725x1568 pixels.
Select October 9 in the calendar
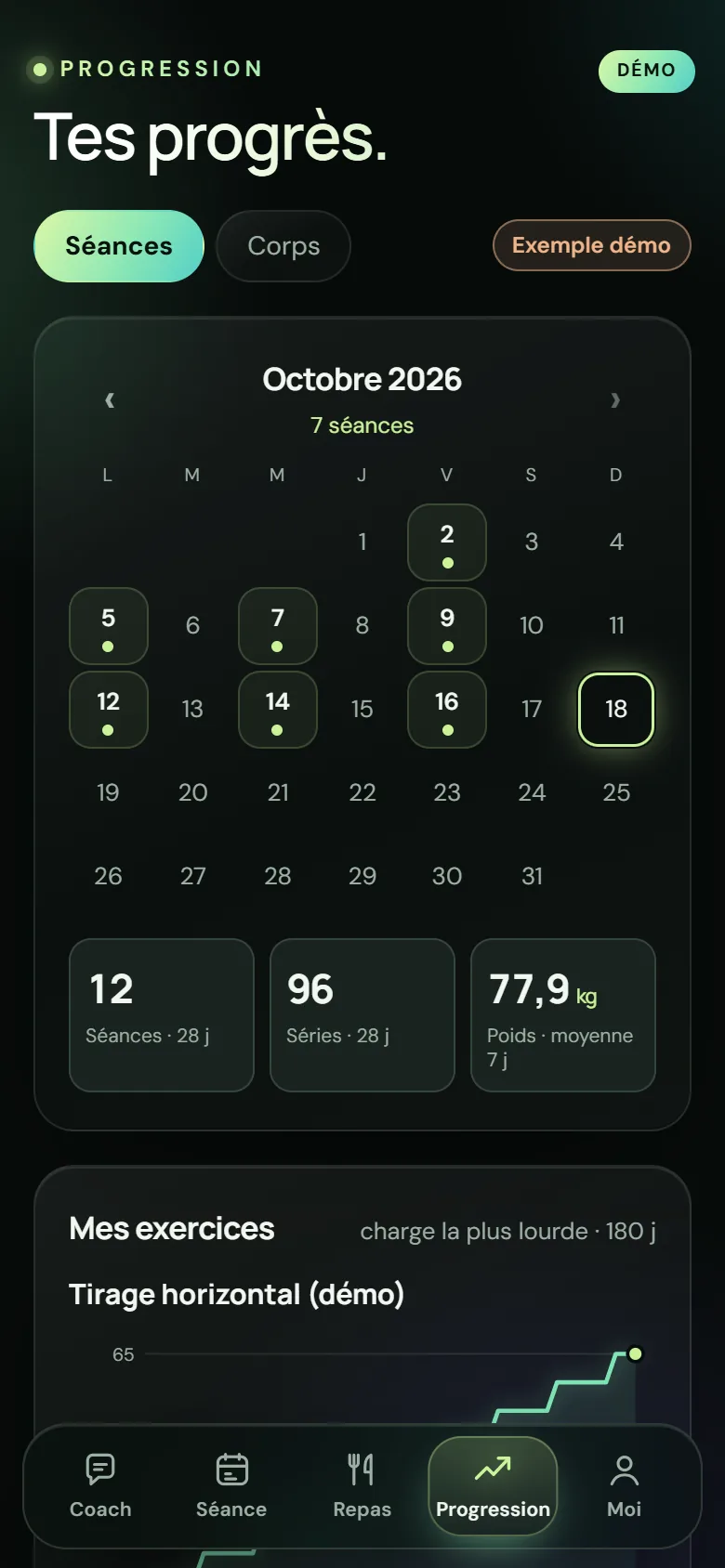(x=447, y=626)
